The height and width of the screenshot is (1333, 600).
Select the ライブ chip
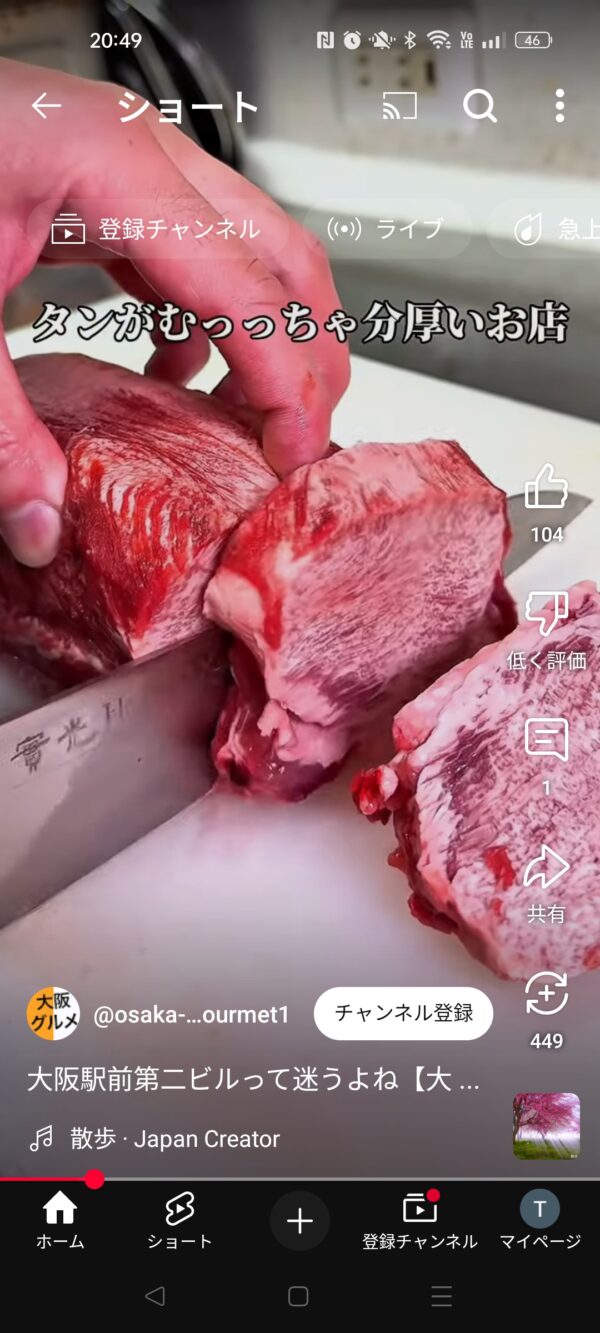386,229
